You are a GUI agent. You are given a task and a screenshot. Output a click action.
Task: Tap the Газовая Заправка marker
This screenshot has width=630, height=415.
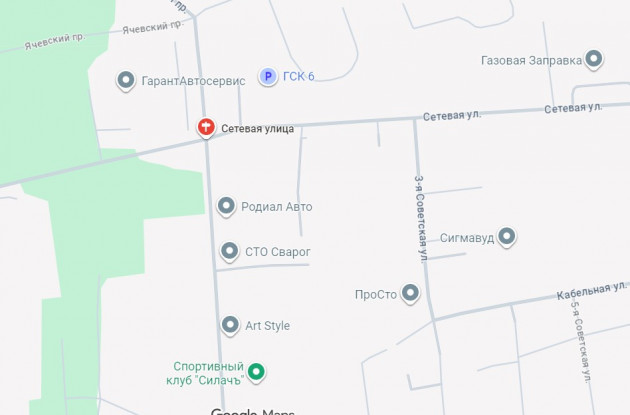[594, 60]
